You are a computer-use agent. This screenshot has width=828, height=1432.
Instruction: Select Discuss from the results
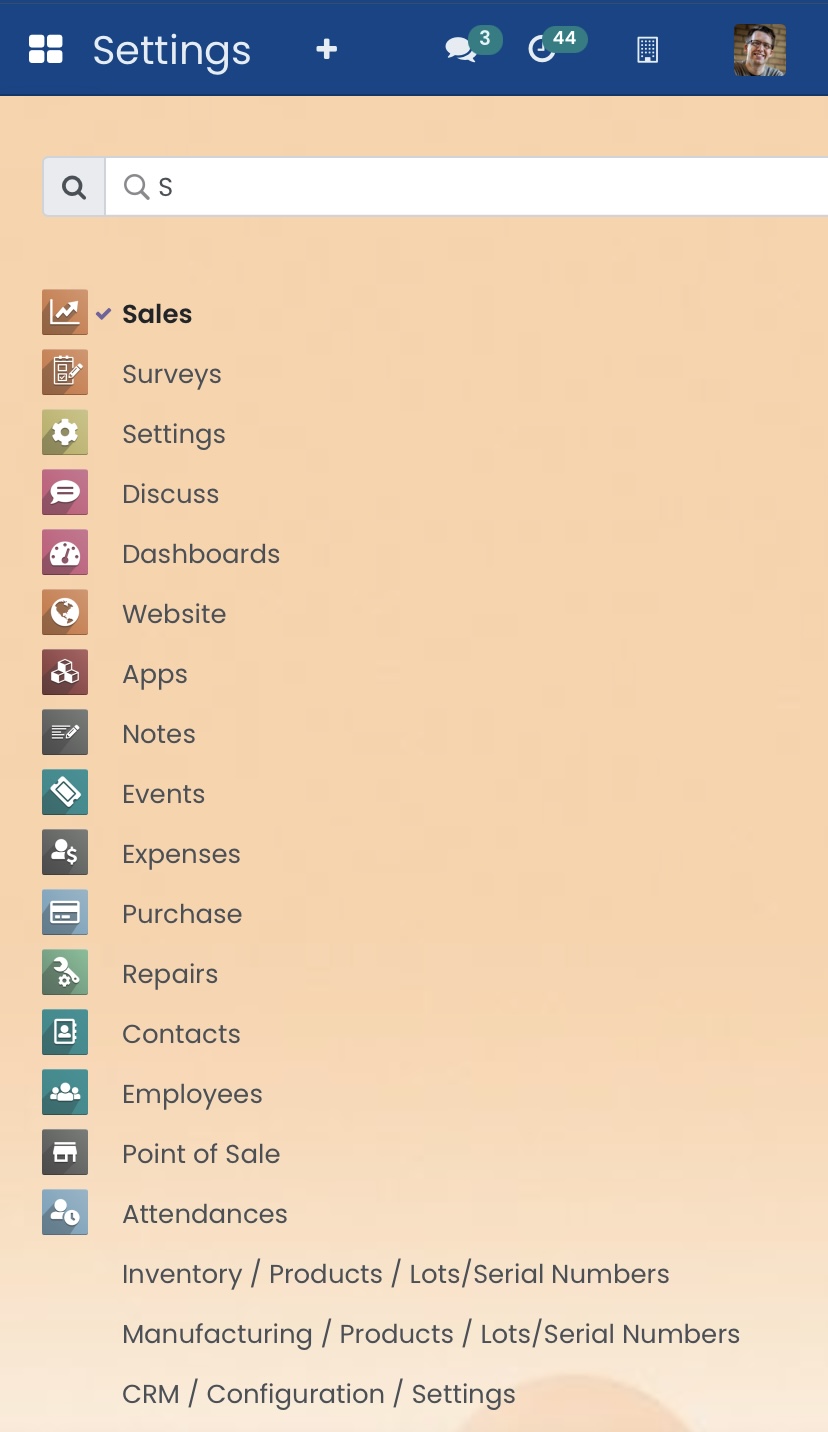[x=170, y=494]
